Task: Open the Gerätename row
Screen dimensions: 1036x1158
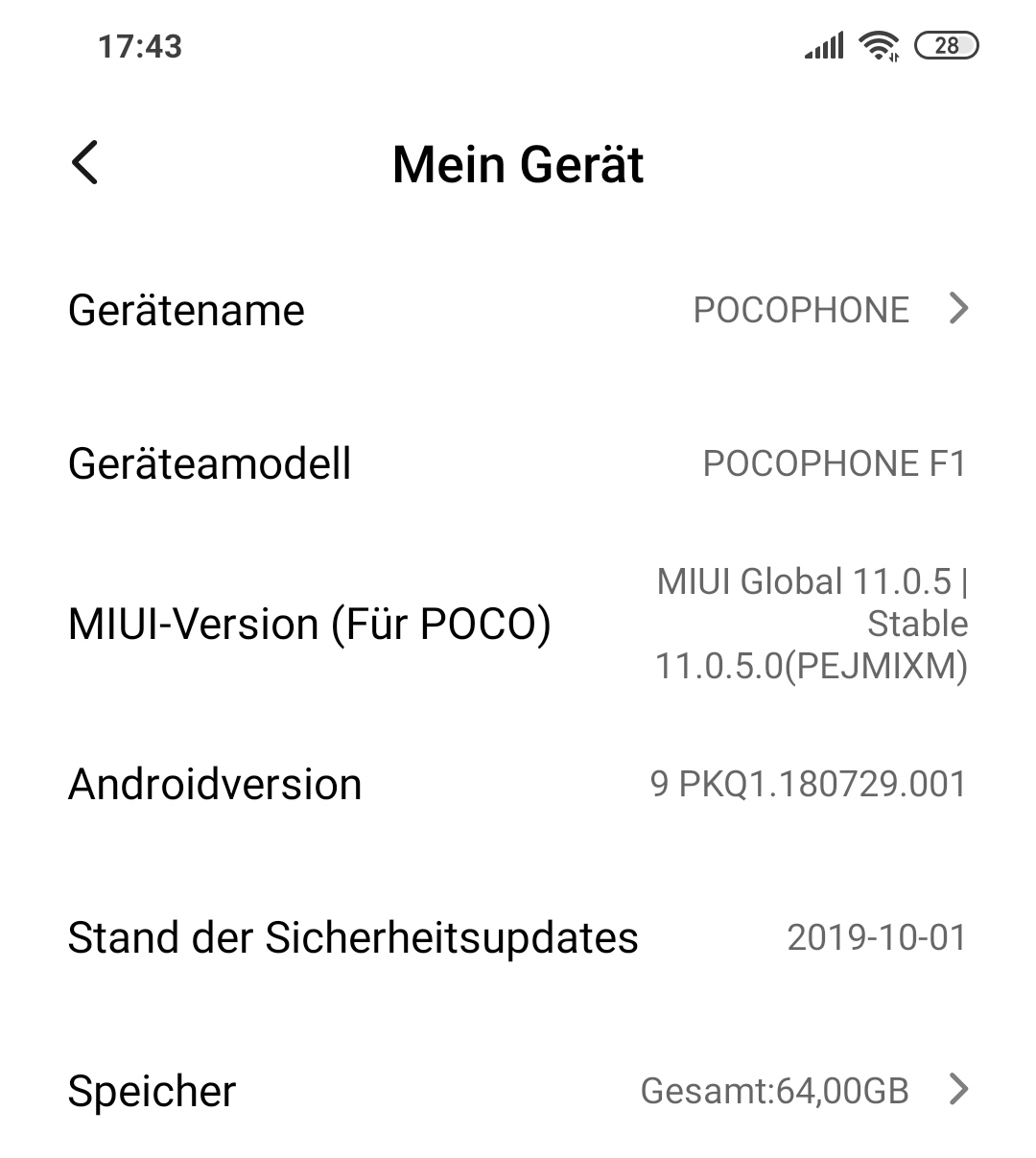Action: [518, 310]
